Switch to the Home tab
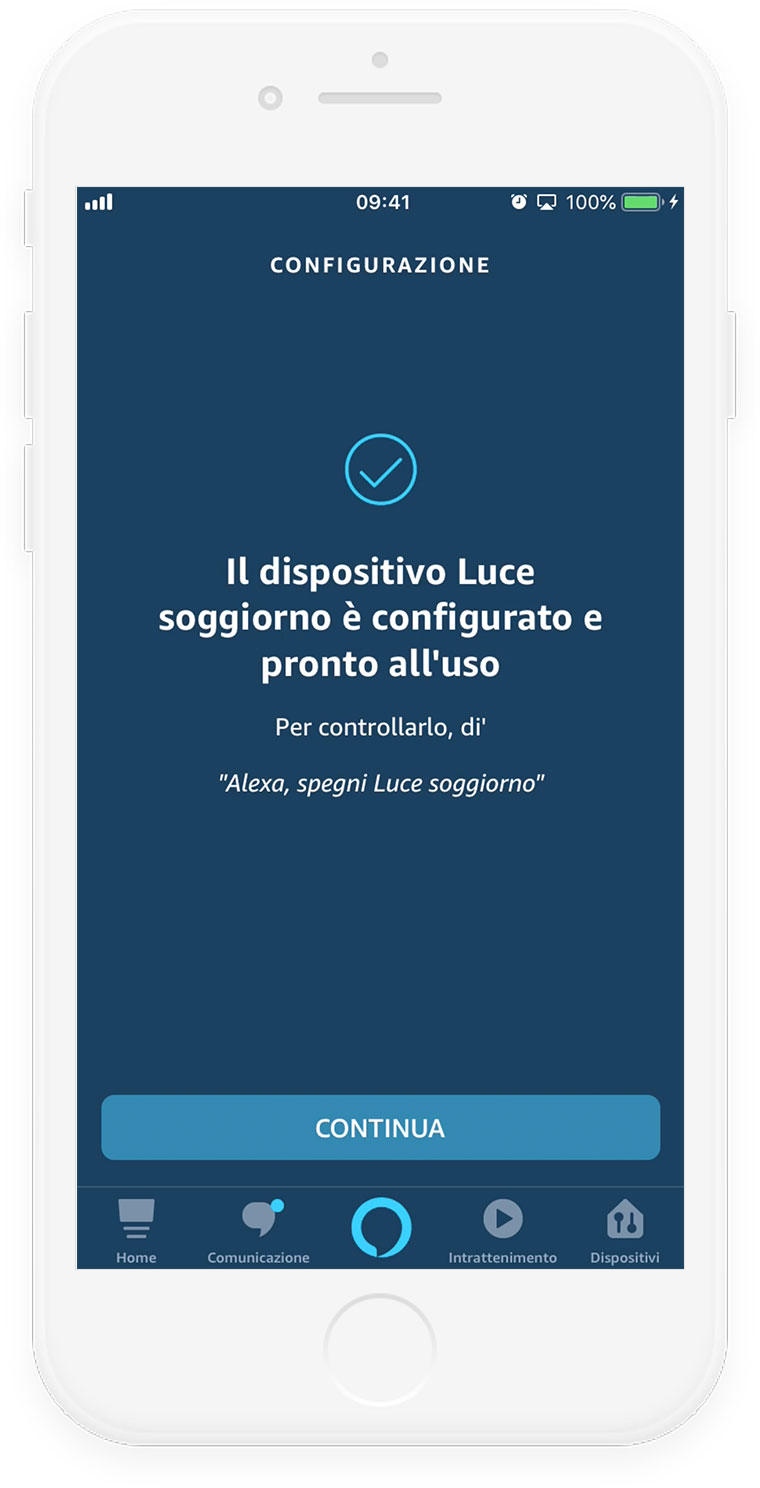This screenshot has height=1488, width=760. coord(136,1230)
